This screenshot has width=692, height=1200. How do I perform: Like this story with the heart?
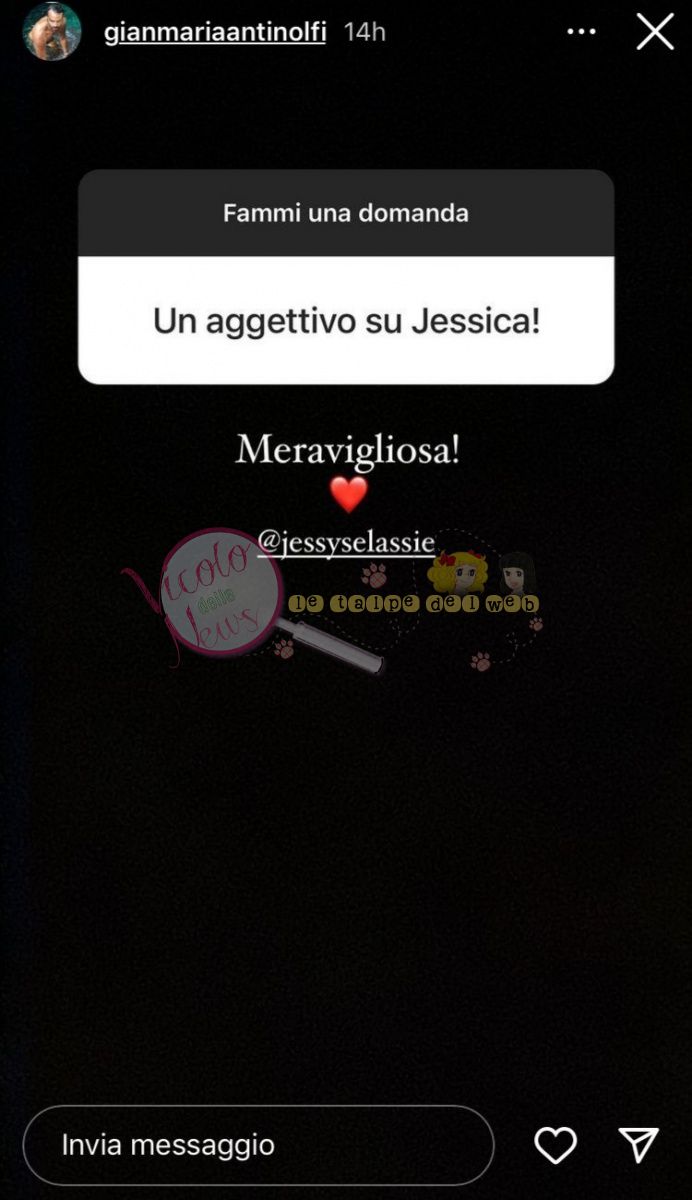click(x=555, y=1145)
